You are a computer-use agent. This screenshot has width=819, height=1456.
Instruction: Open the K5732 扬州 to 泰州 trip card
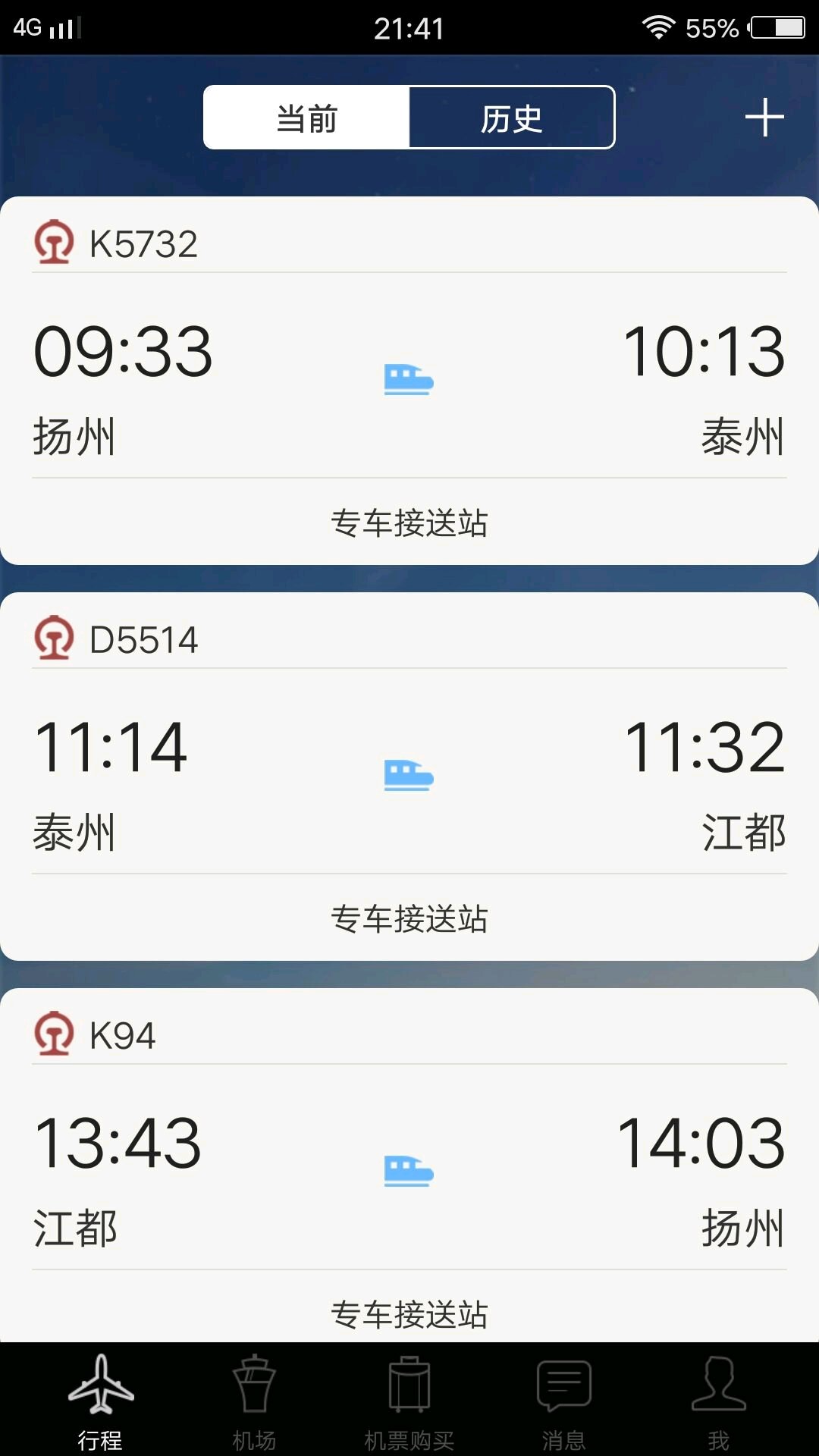(x=409, y=337)
